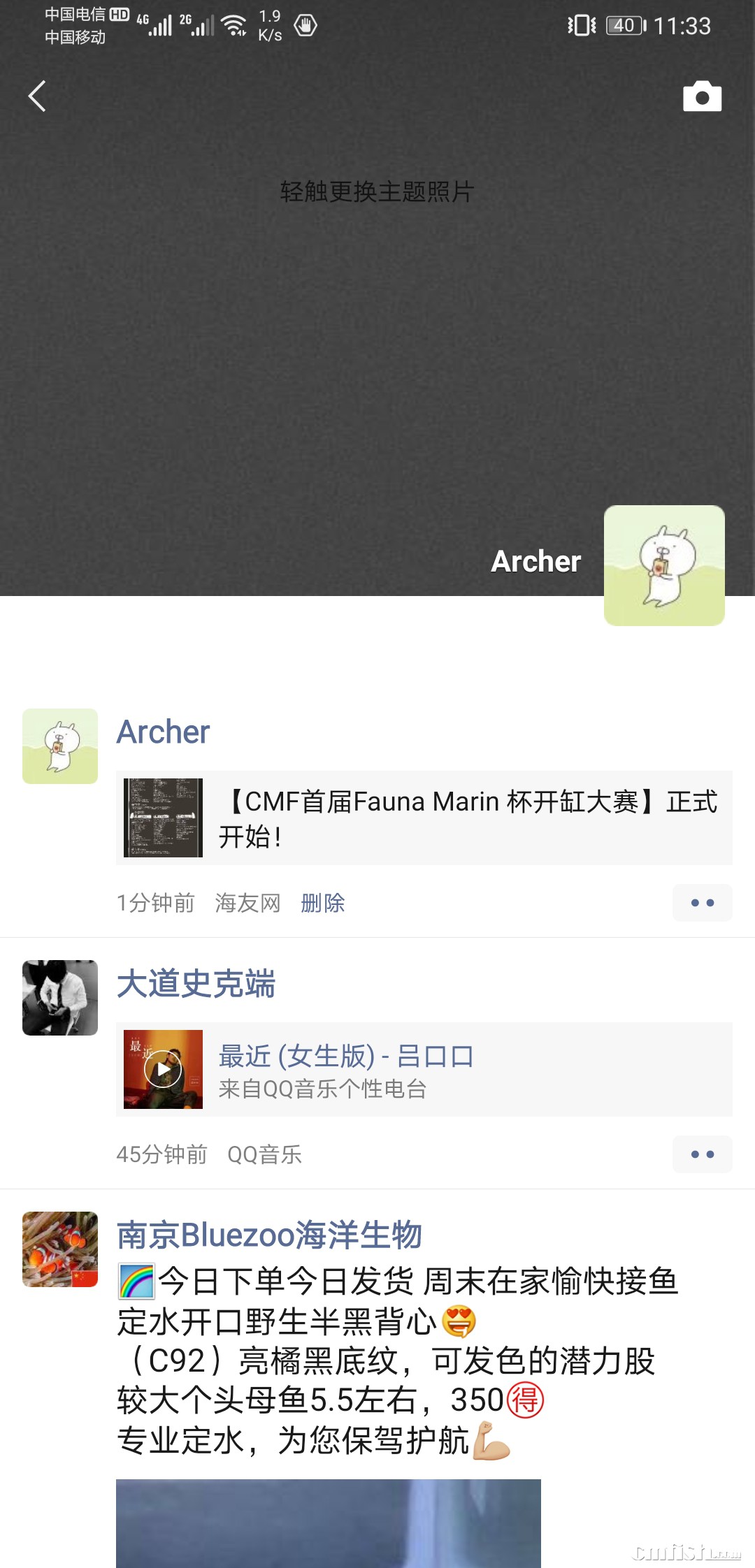Go back using the top-left arrow
The image size is (755, 1568).
(38, 96)
